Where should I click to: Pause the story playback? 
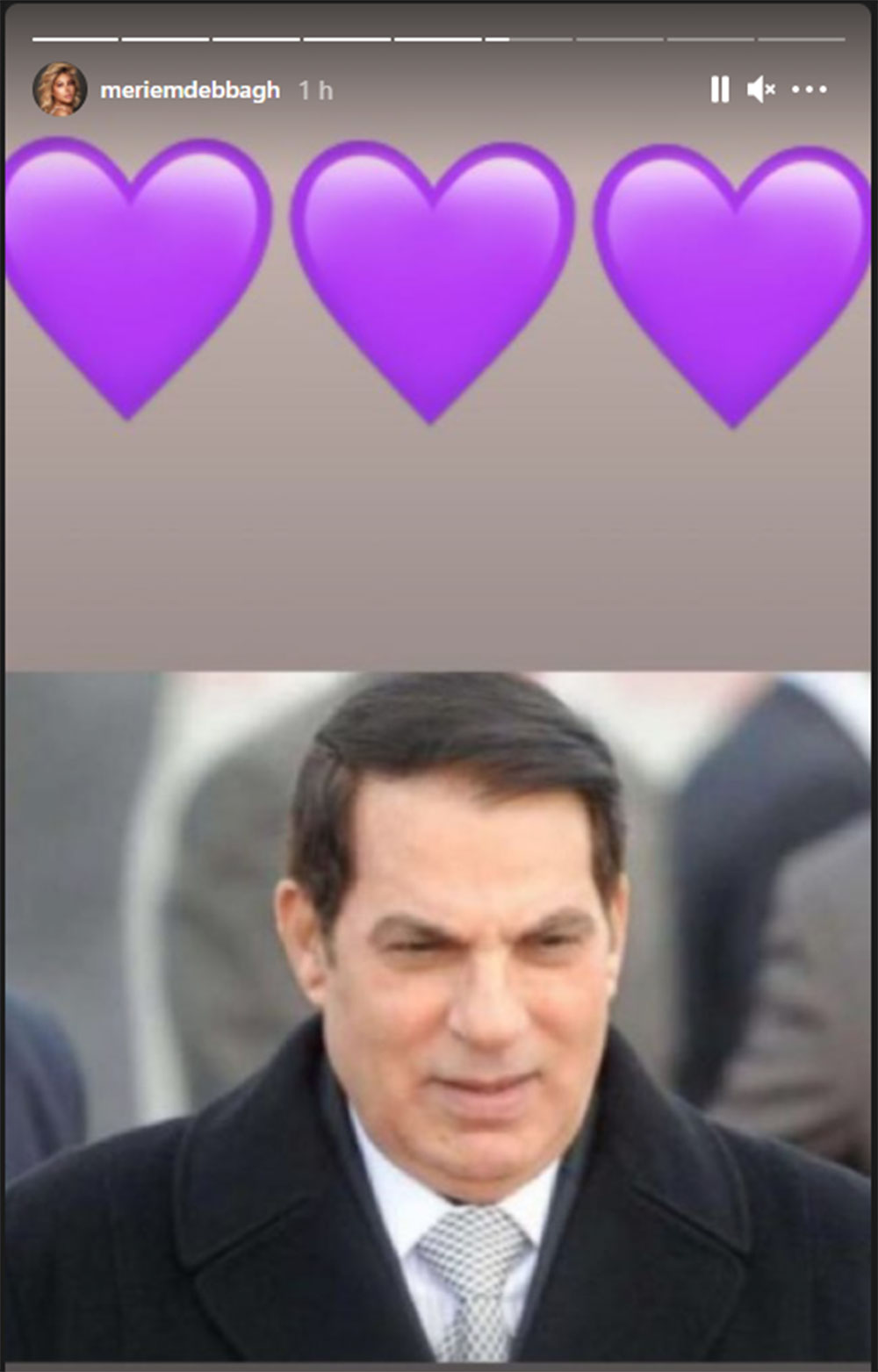pyautogui.click(x=719, y=90)
